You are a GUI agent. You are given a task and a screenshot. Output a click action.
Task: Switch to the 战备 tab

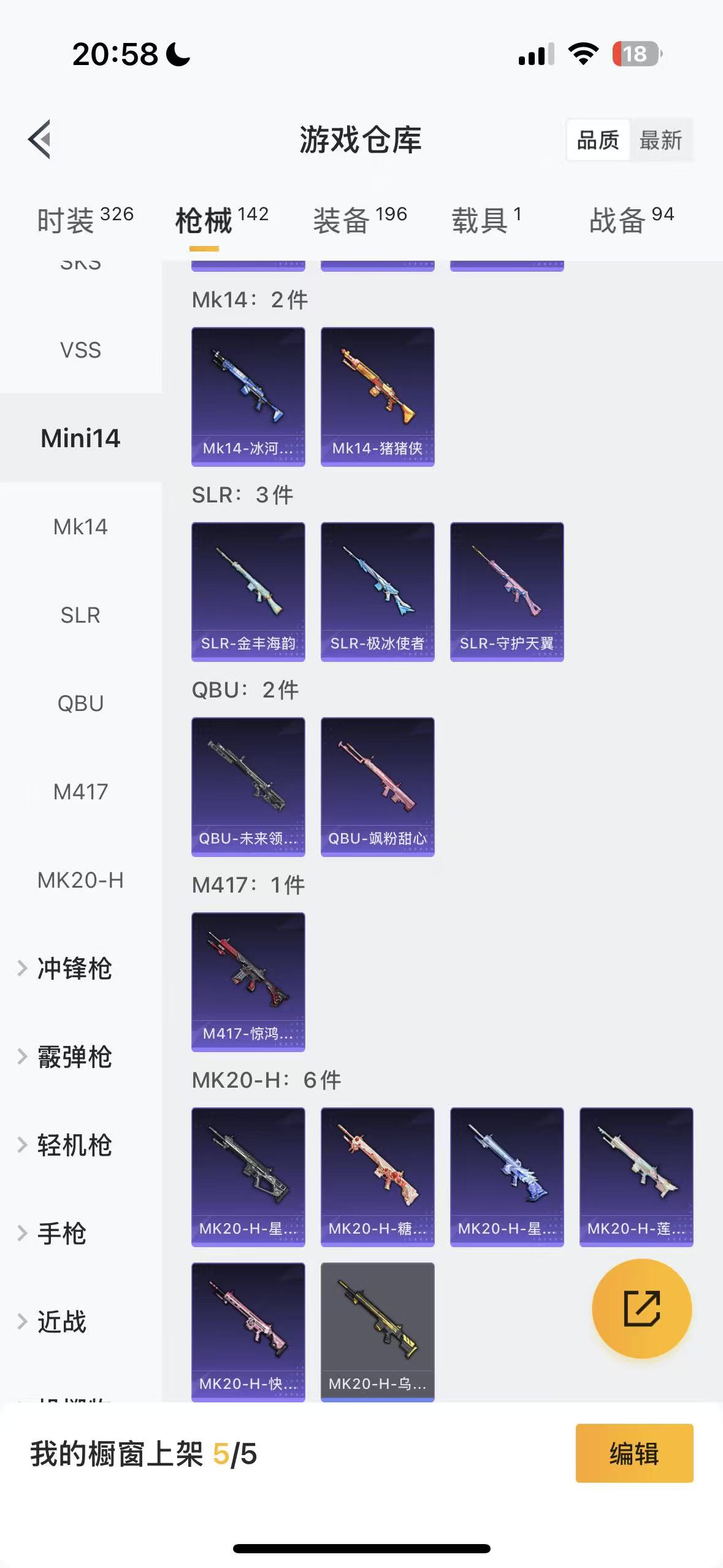[x=631, y=220]
